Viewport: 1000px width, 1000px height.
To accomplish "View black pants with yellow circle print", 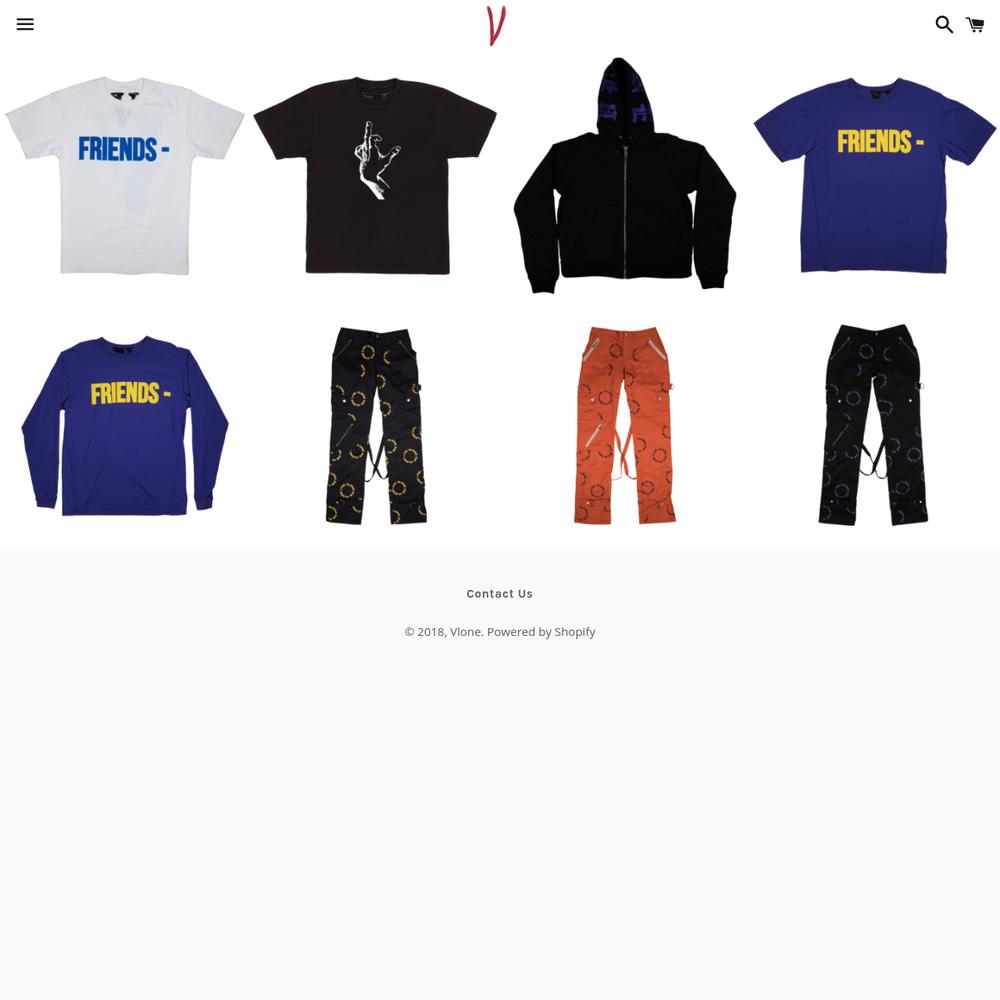I will click(x=375, y=425).
